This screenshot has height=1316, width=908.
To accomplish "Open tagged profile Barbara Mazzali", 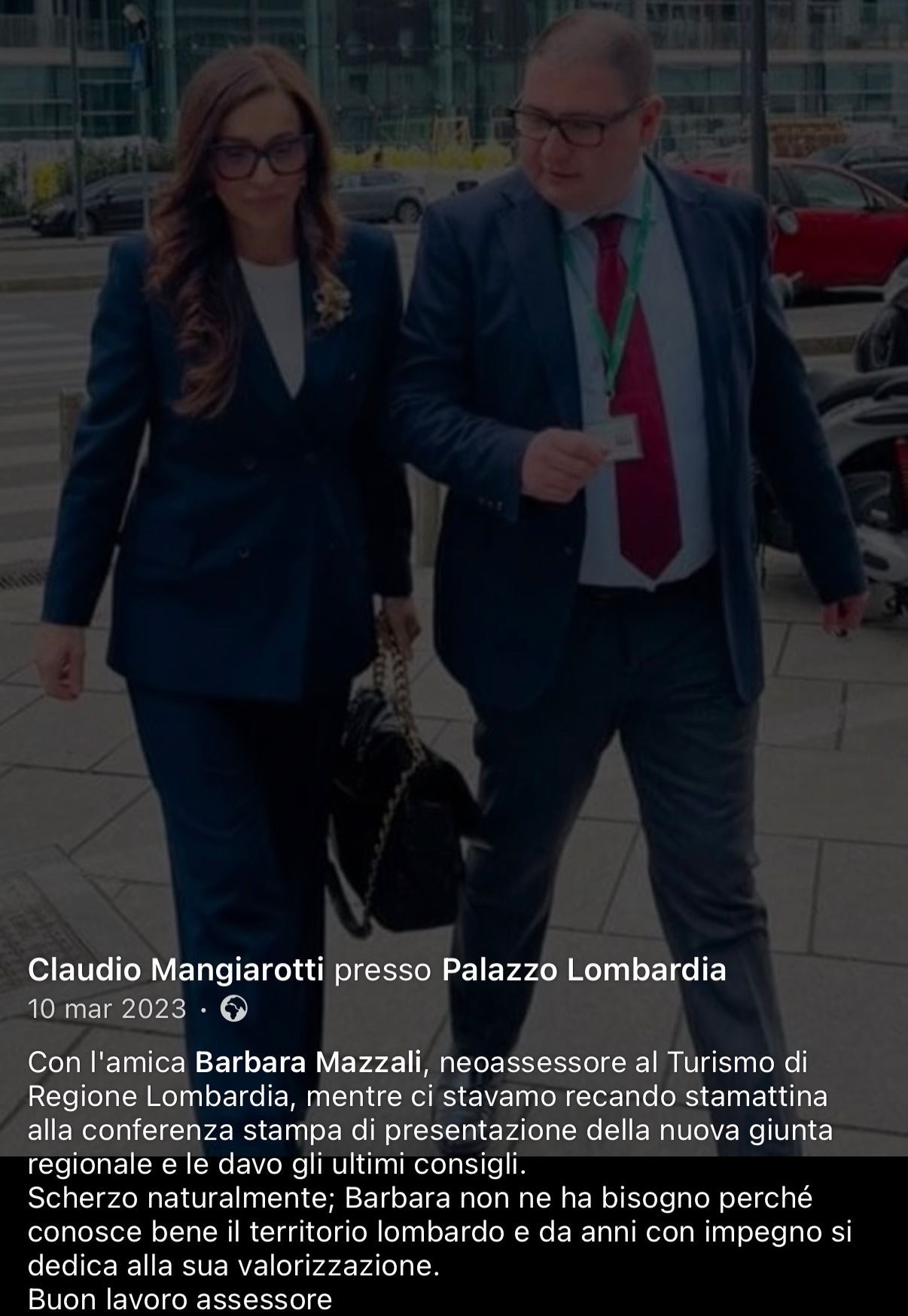I will tap(307, 1063).
